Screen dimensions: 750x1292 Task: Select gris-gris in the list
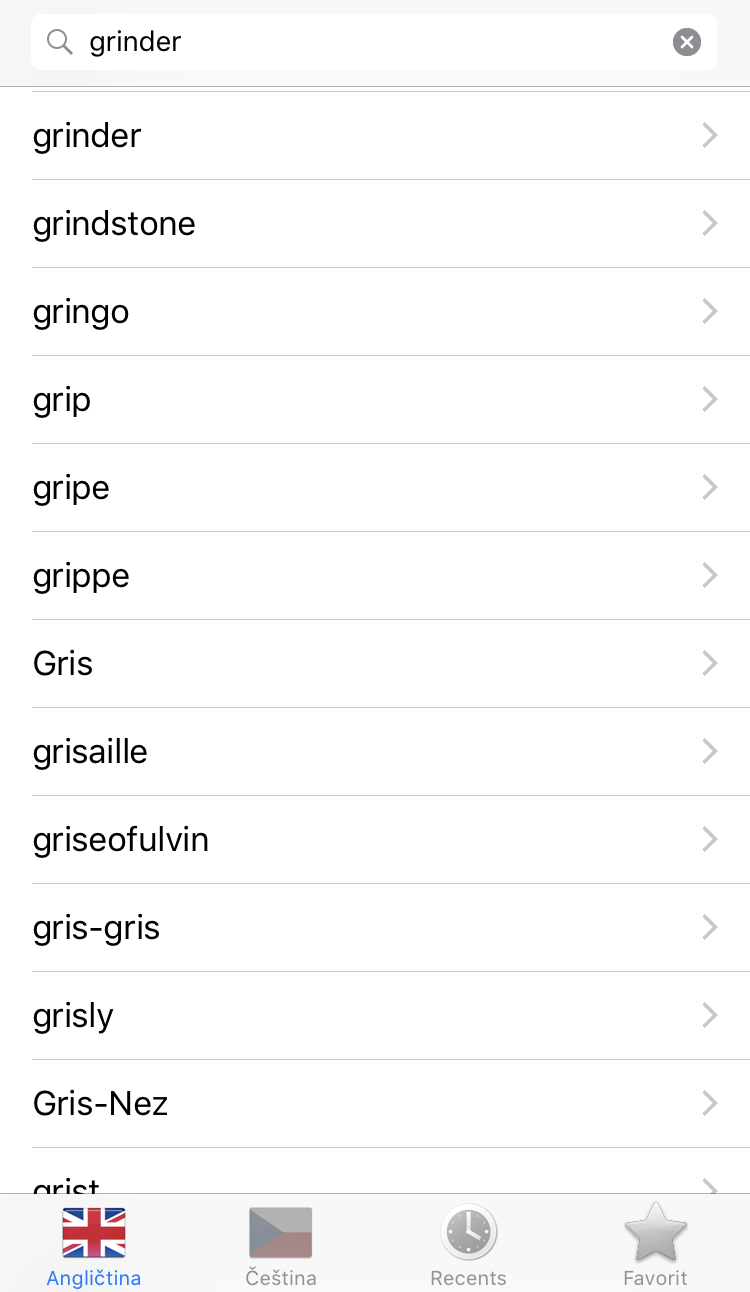click(x=375, y=928)
